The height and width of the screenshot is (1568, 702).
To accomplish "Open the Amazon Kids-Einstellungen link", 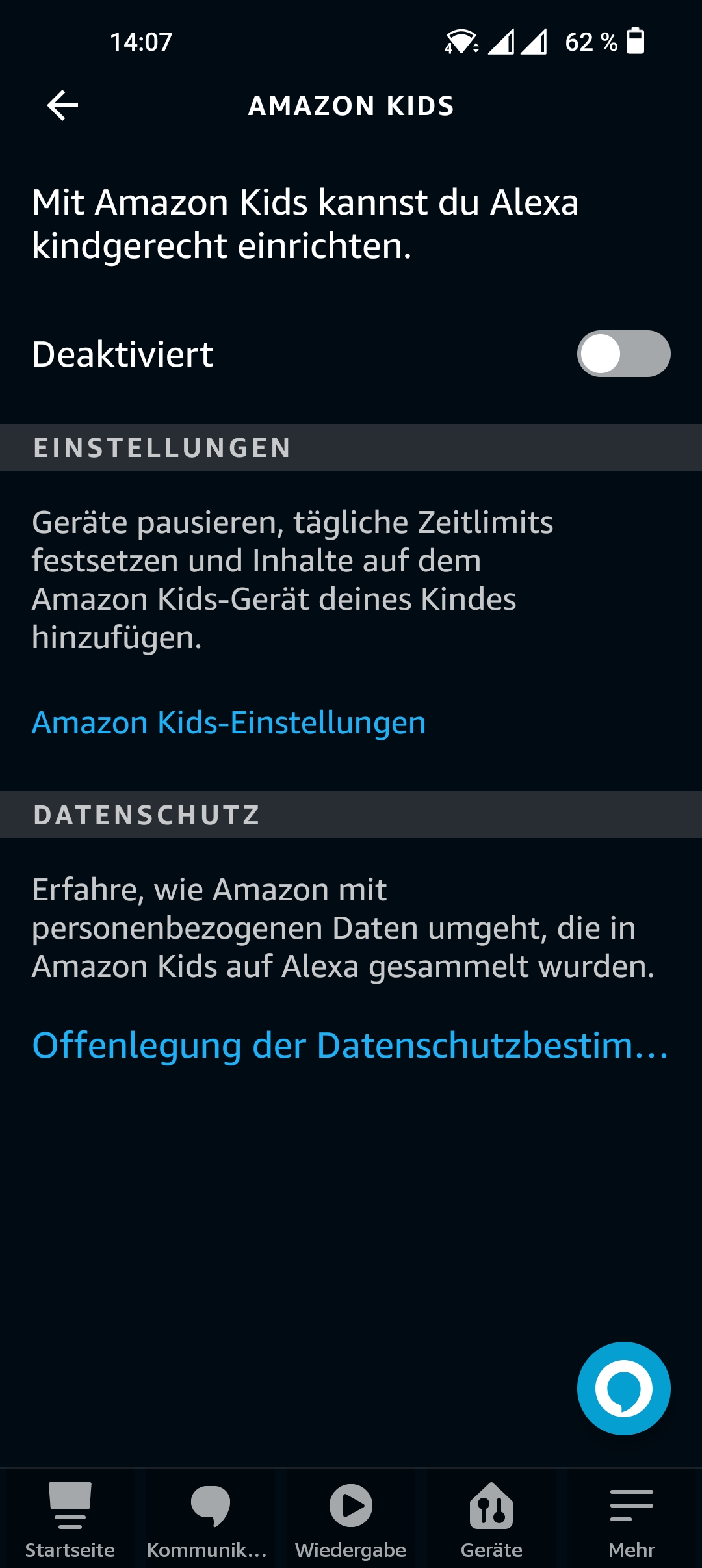I will pos(229,723).
